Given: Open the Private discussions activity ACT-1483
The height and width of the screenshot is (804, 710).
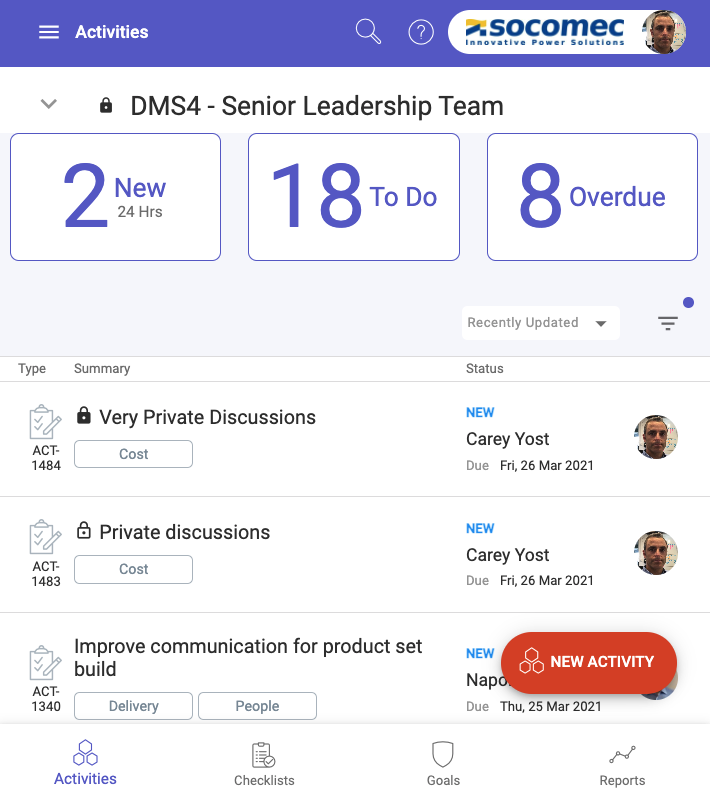Looking at the screenshot, I should (x=185, y=533).
